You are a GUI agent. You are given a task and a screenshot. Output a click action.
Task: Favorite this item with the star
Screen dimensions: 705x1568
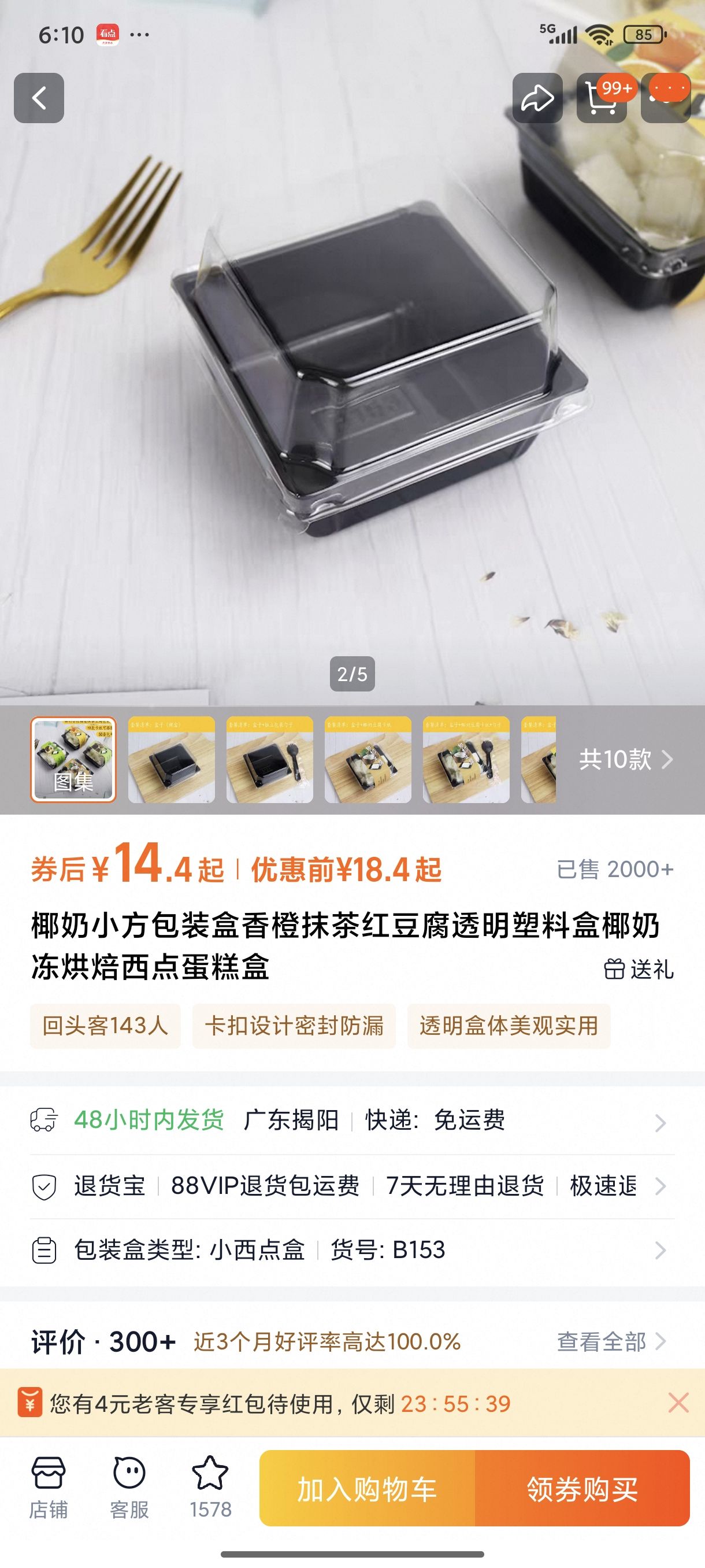210,1487
